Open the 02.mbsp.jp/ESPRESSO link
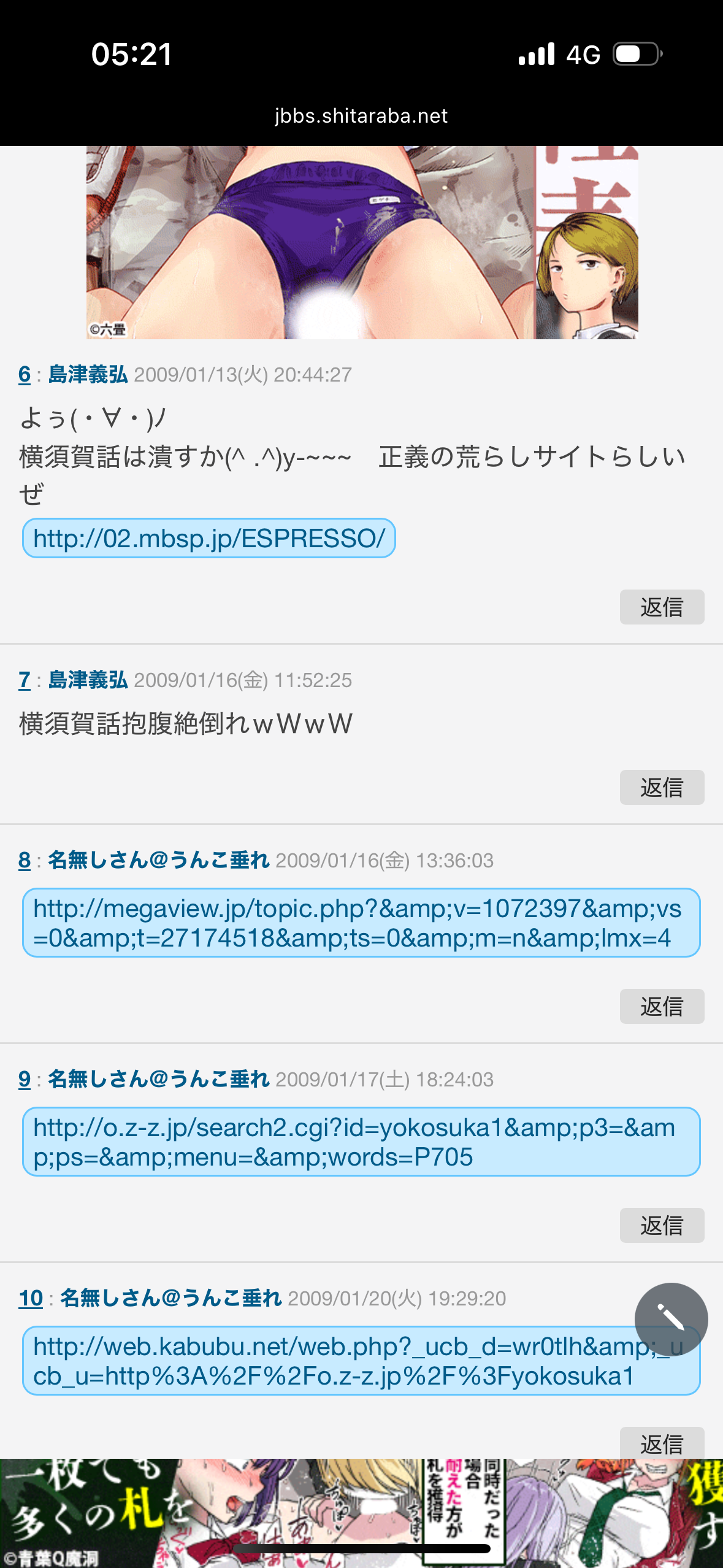Screen dimensions: 723x1568 point(208,539)
